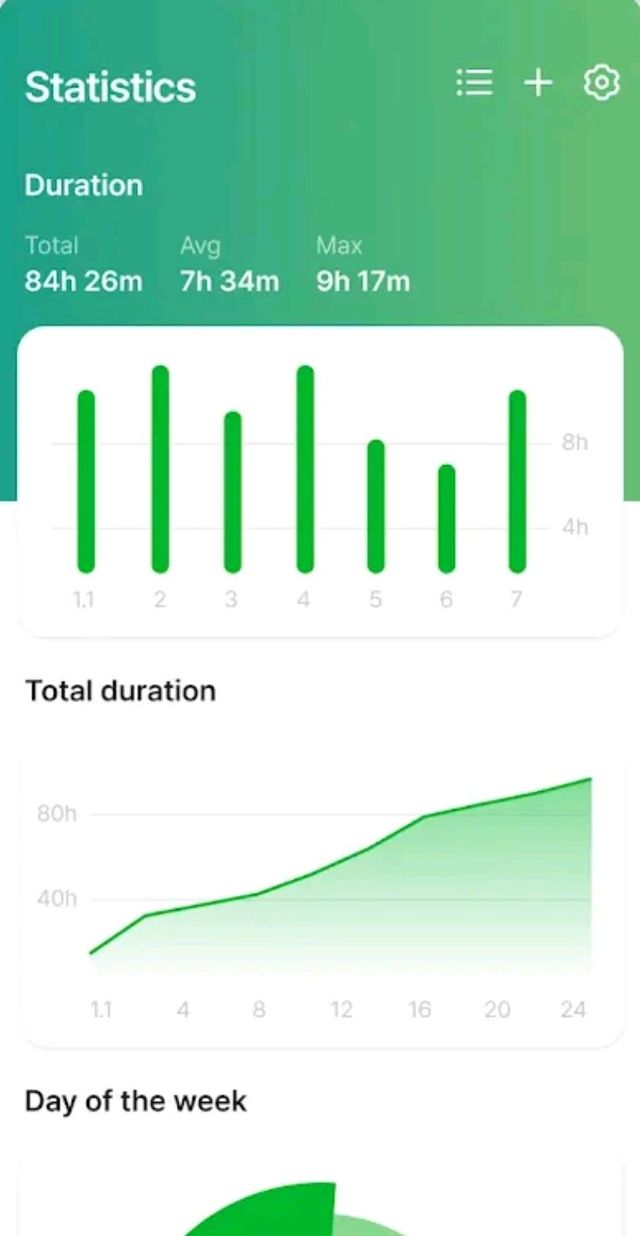Add a new entry with plus icon

coord(538,83)
